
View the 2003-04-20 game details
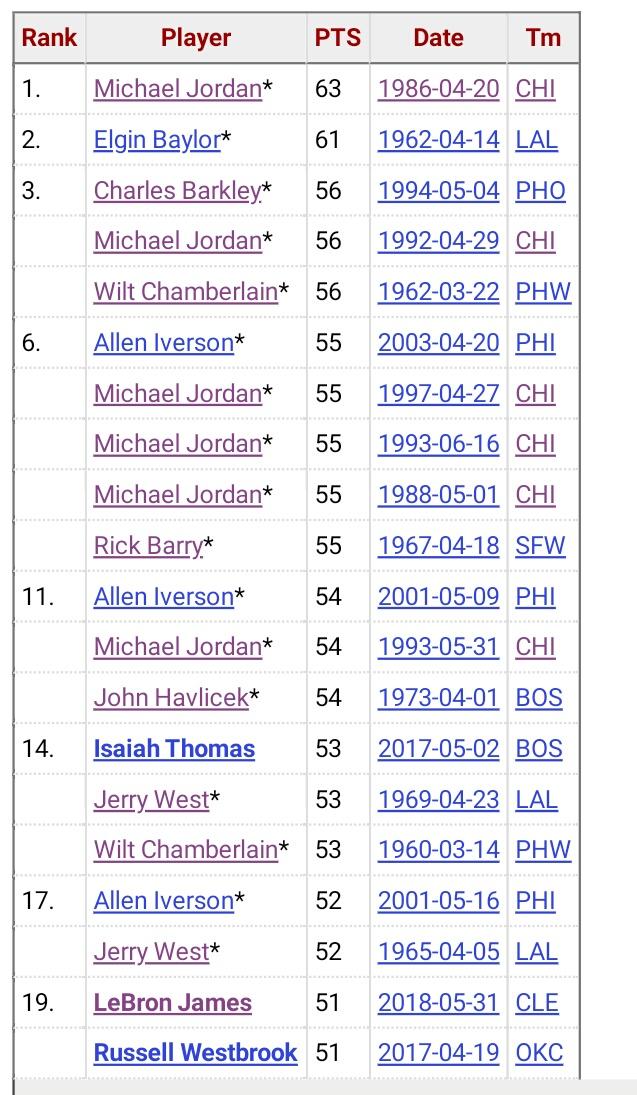point(439,343)
